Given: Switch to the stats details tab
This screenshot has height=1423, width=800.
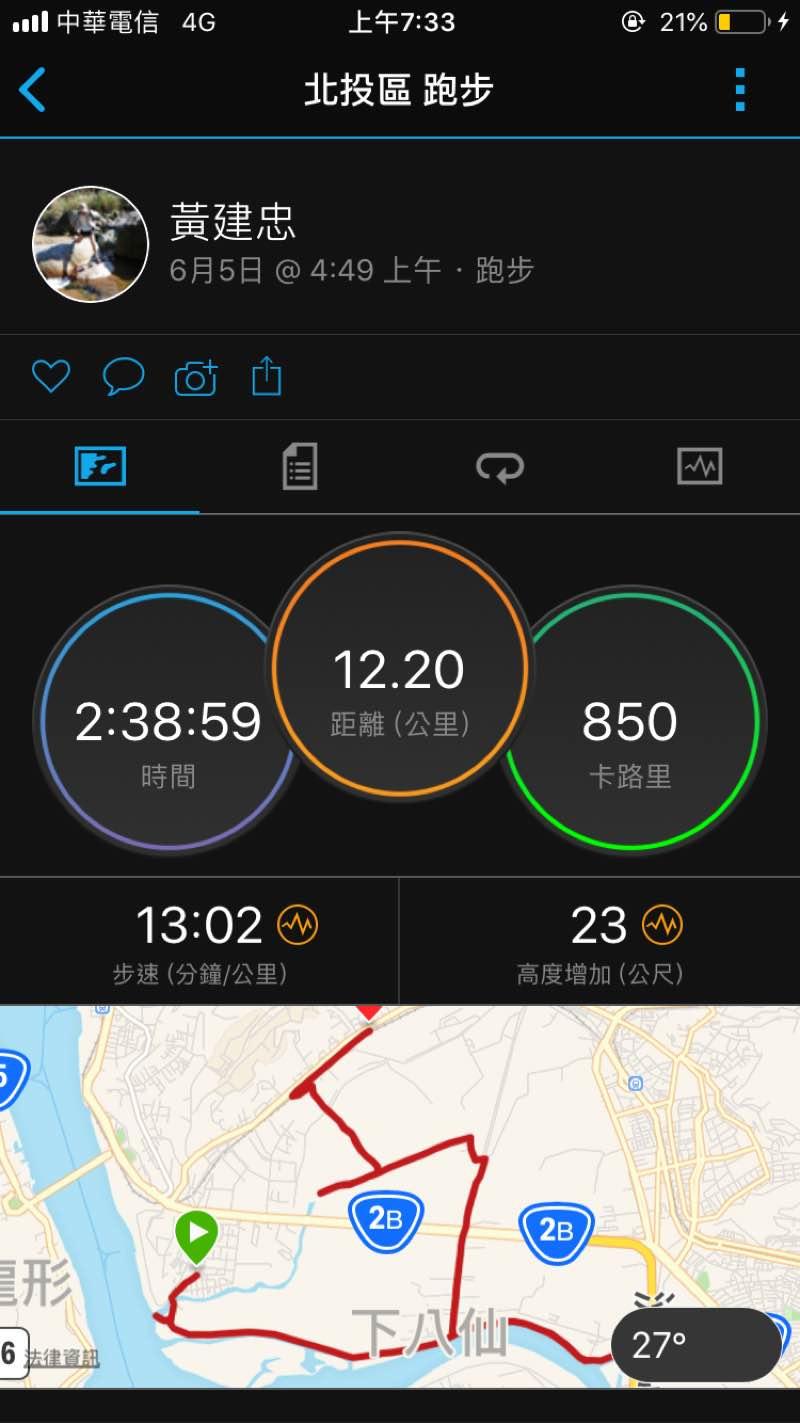Looking at the screenshot, I should (x=300, y=466).
